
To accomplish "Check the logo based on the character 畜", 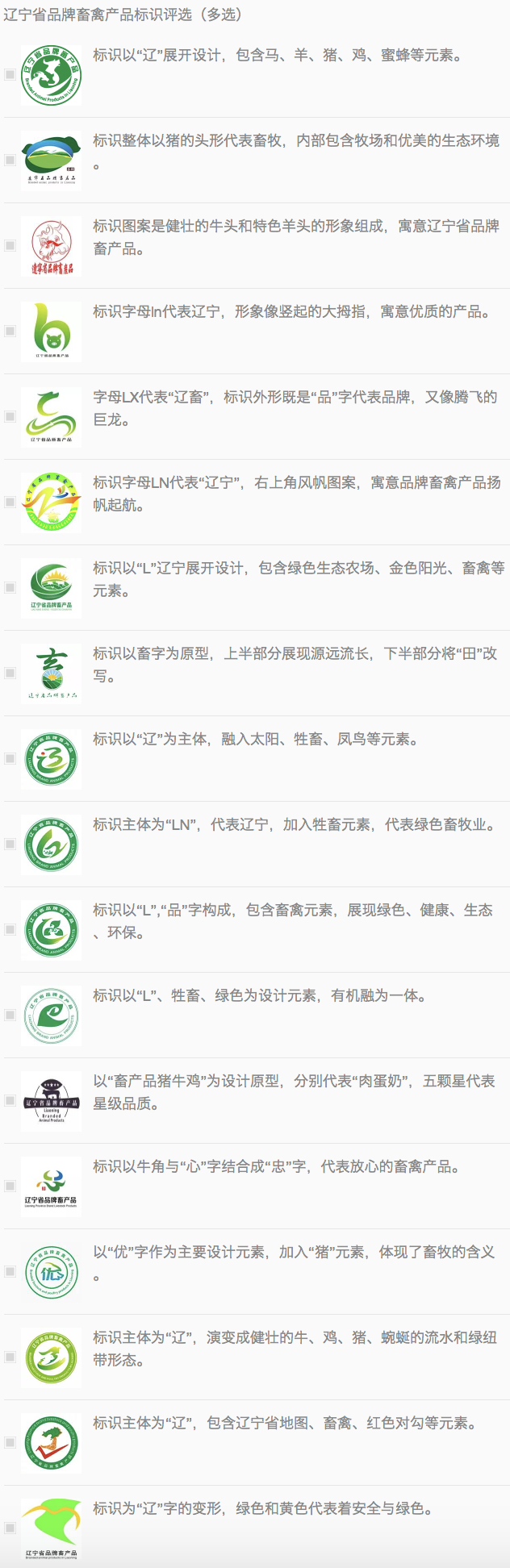I will (10, 673).
